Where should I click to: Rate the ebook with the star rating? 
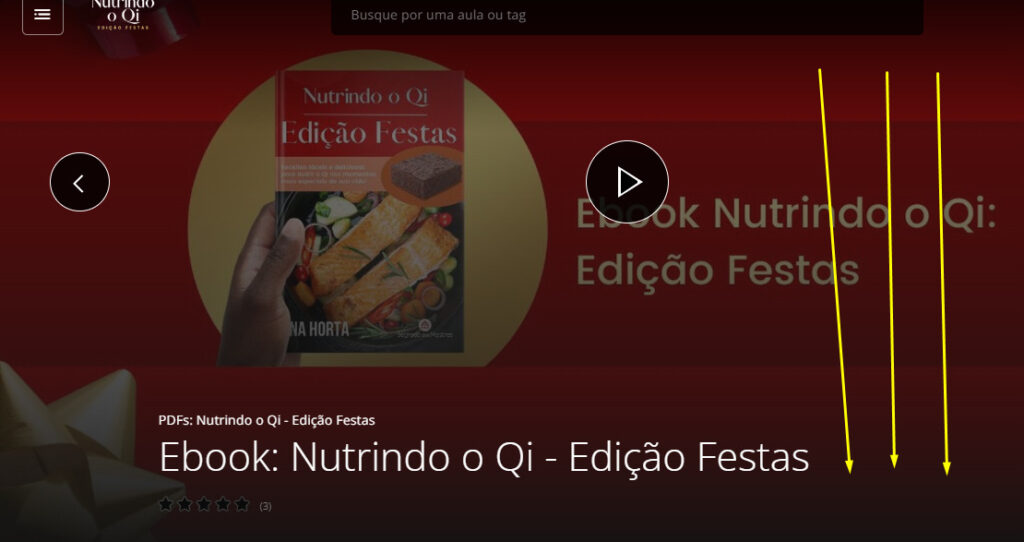point(204,504)
